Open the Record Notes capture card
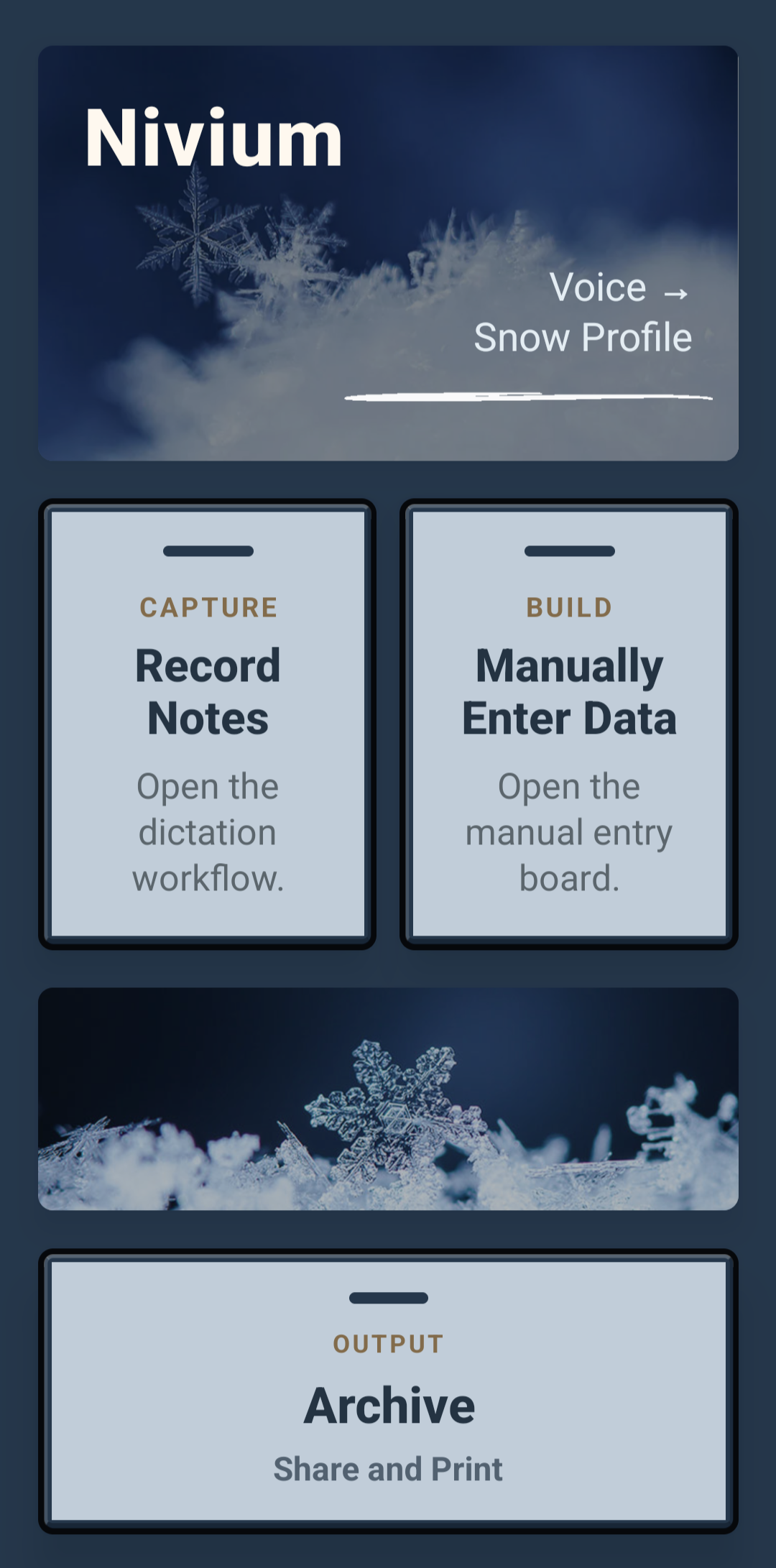776x1568 pixels. [x=208, y=724]
